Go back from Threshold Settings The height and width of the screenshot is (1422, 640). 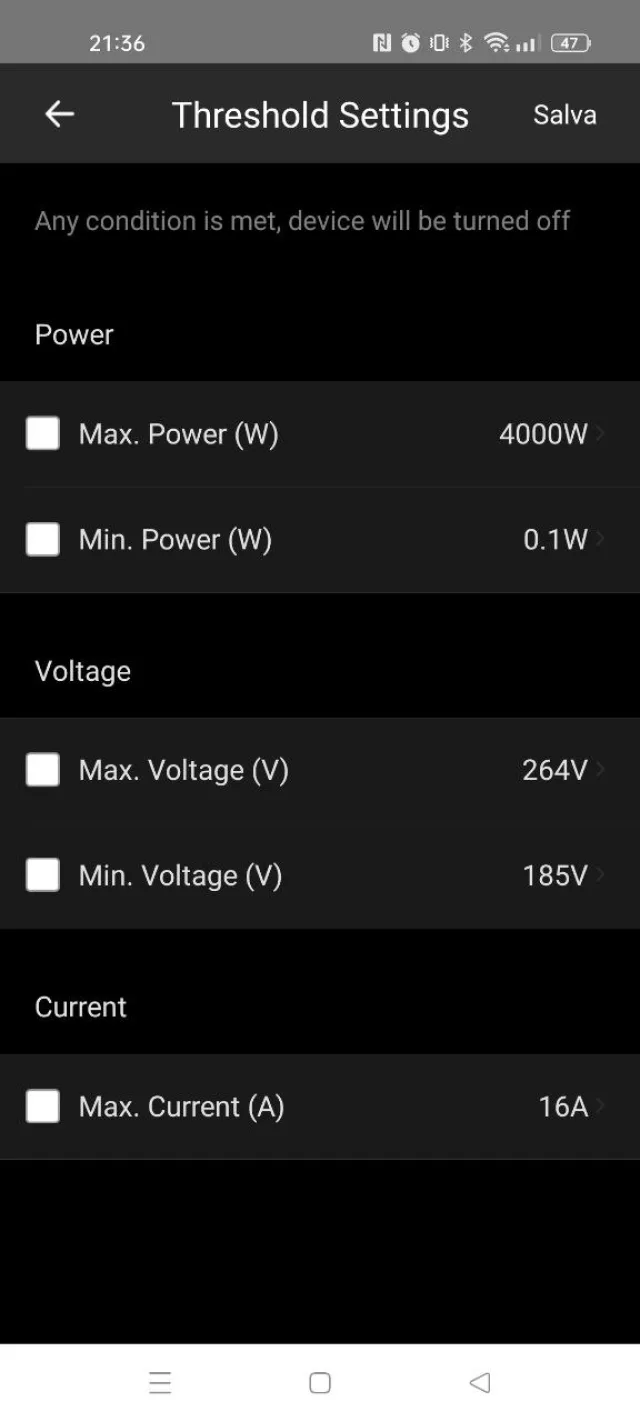pyautogui.click(x=60, y=115)
